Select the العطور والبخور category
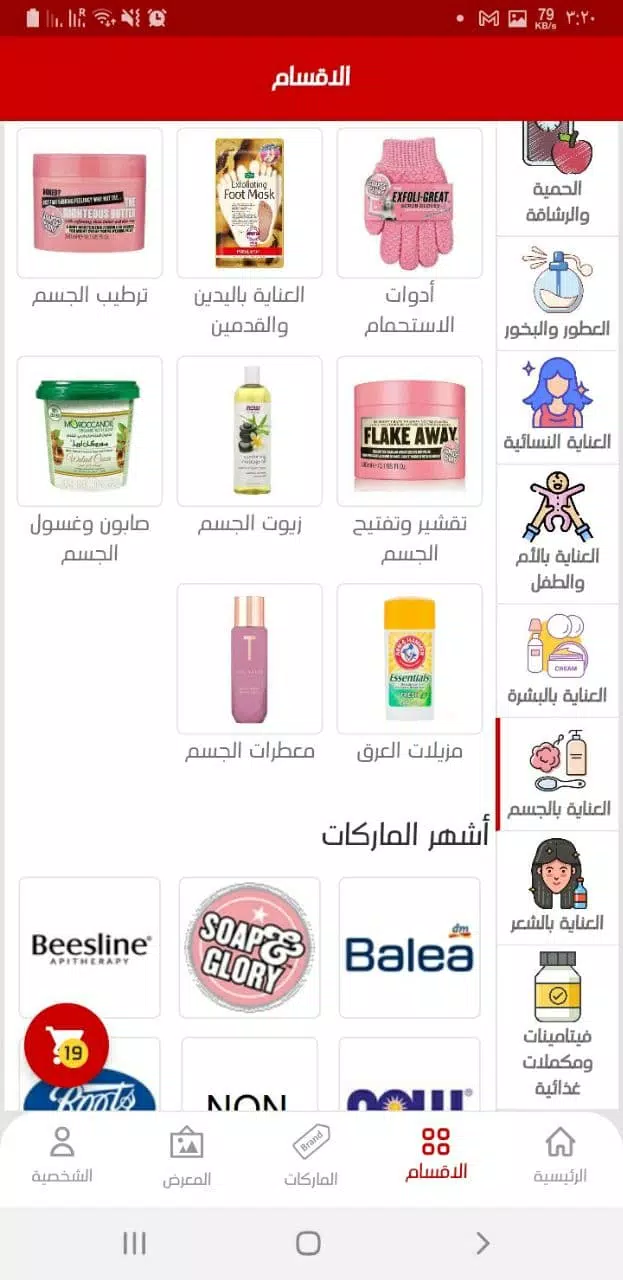The image size is (623, 1280). point(557,293)
